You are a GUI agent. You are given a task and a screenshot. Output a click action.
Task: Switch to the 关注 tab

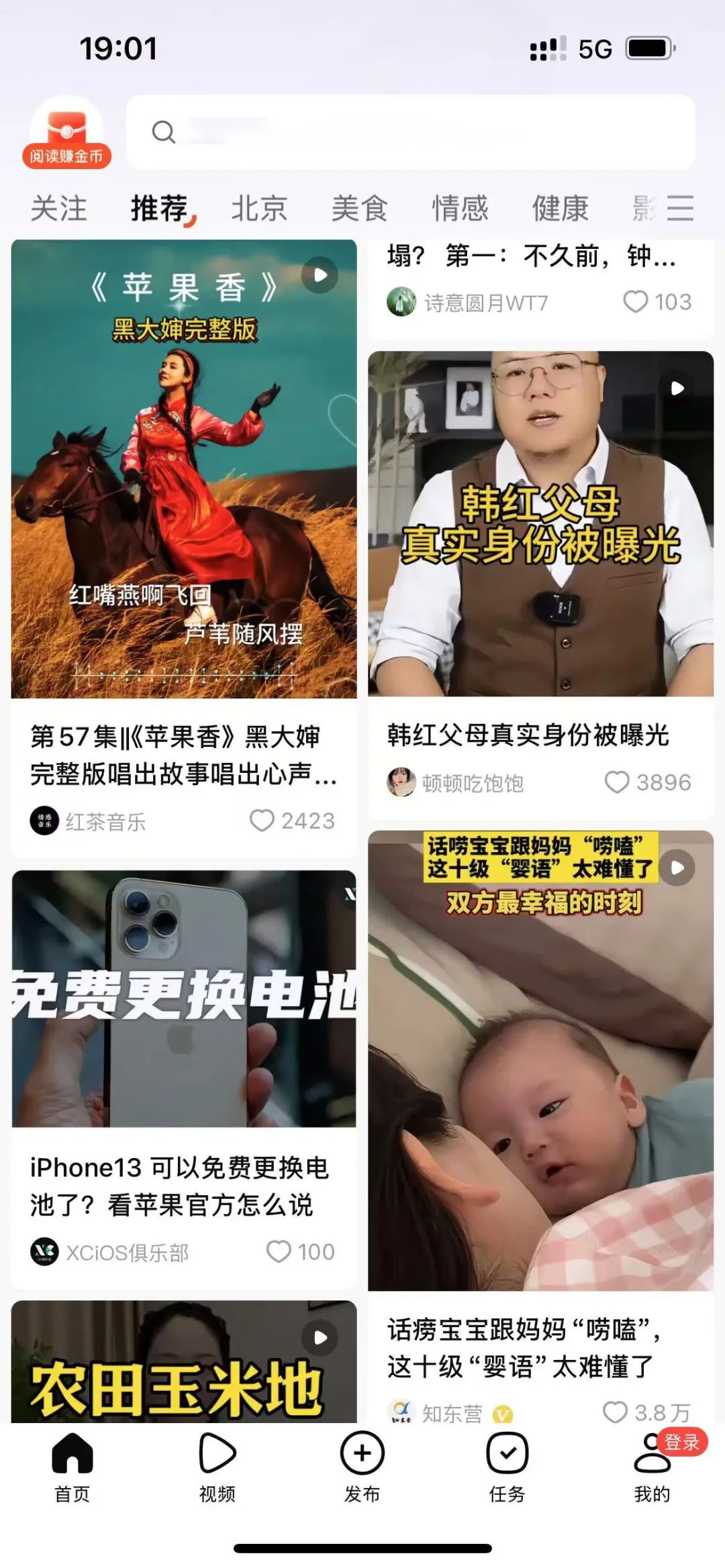coord(59,208)
